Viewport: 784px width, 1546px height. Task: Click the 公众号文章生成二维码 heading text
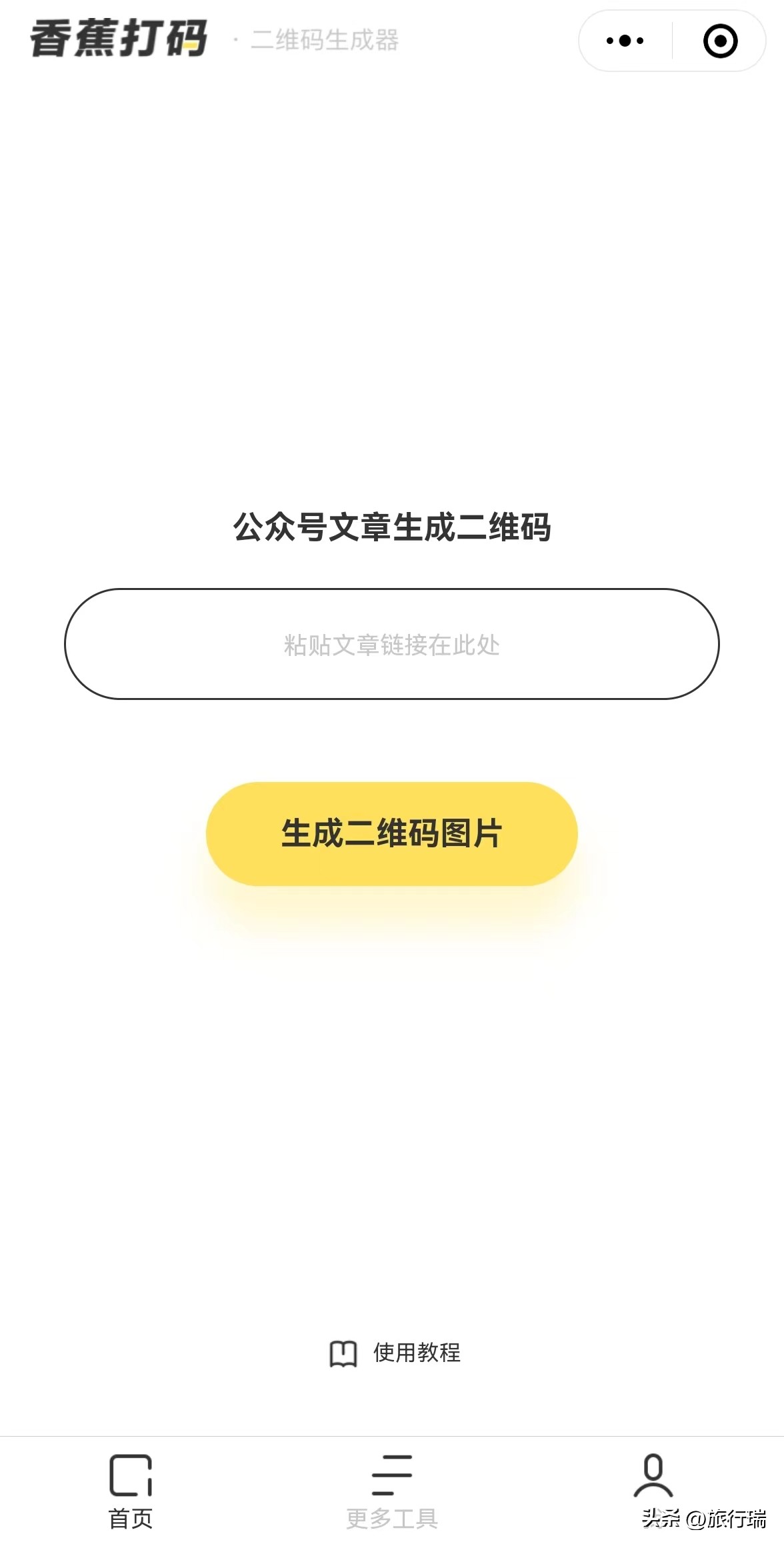click(392, 529)
